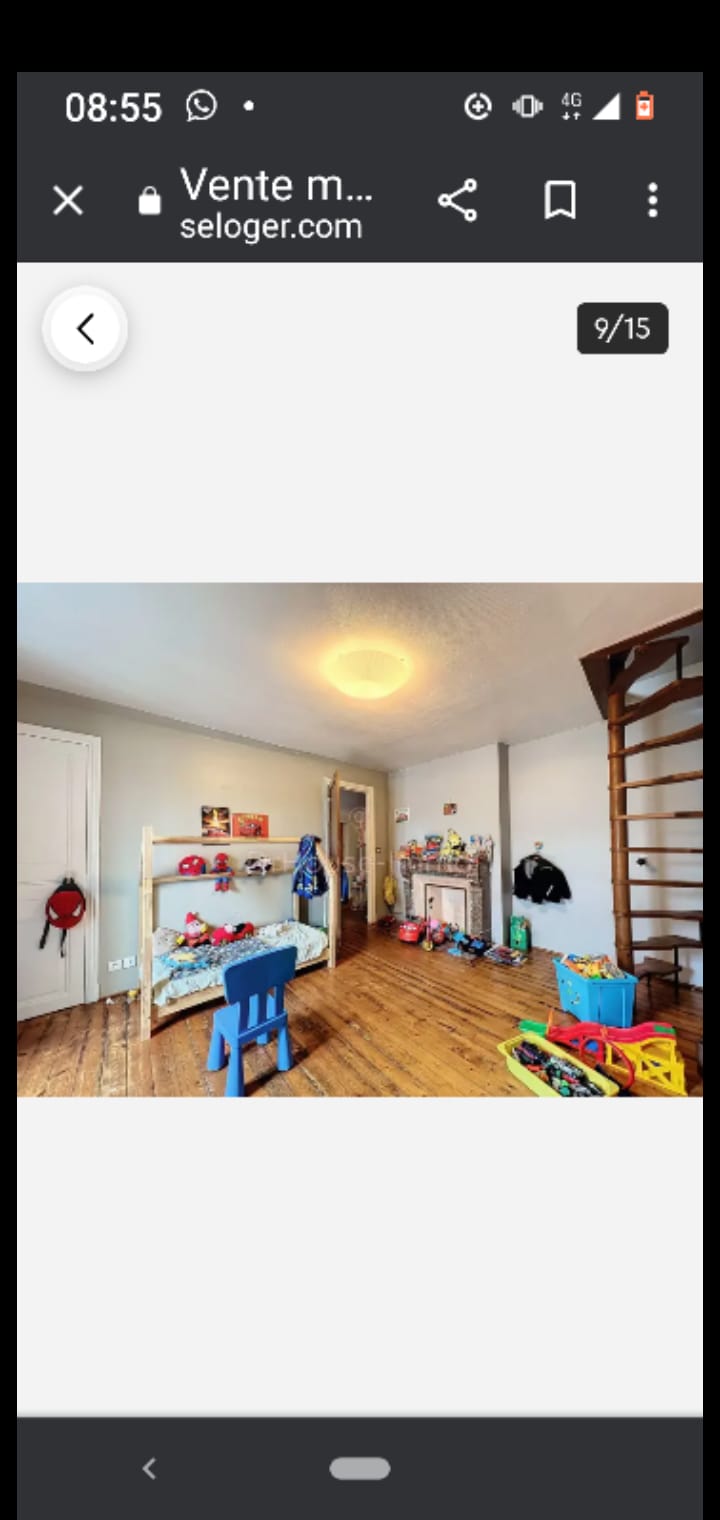The height and width of the screenshot is (1520, 720).
Task: View the site security lock info
Action: [149, 202]
